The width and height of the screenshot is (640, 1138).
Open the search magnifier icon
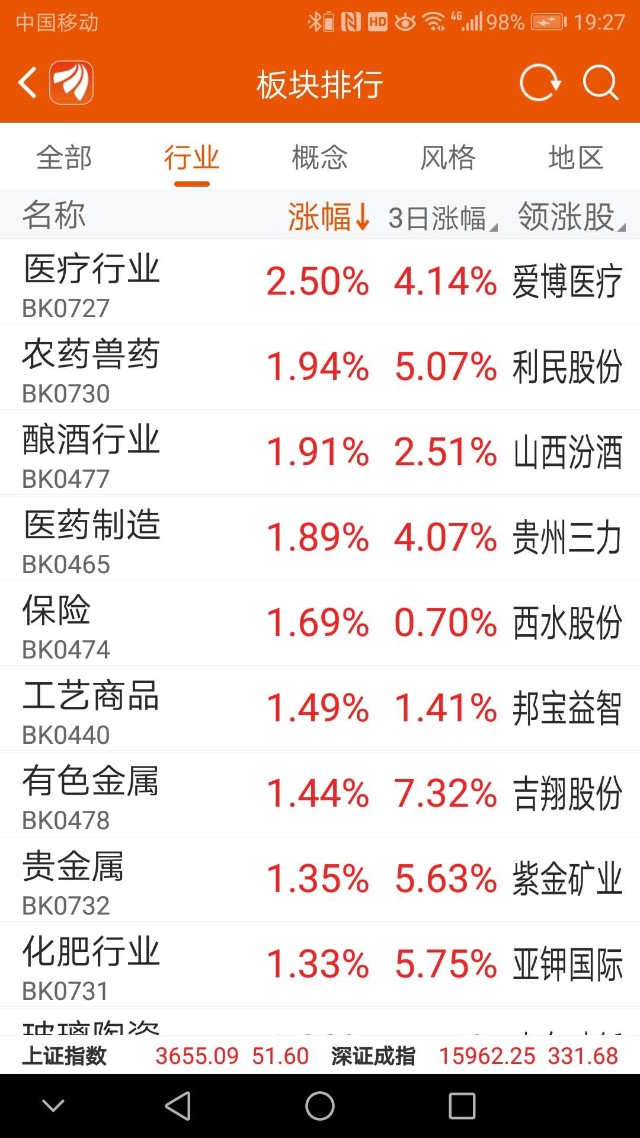point(601,84)
